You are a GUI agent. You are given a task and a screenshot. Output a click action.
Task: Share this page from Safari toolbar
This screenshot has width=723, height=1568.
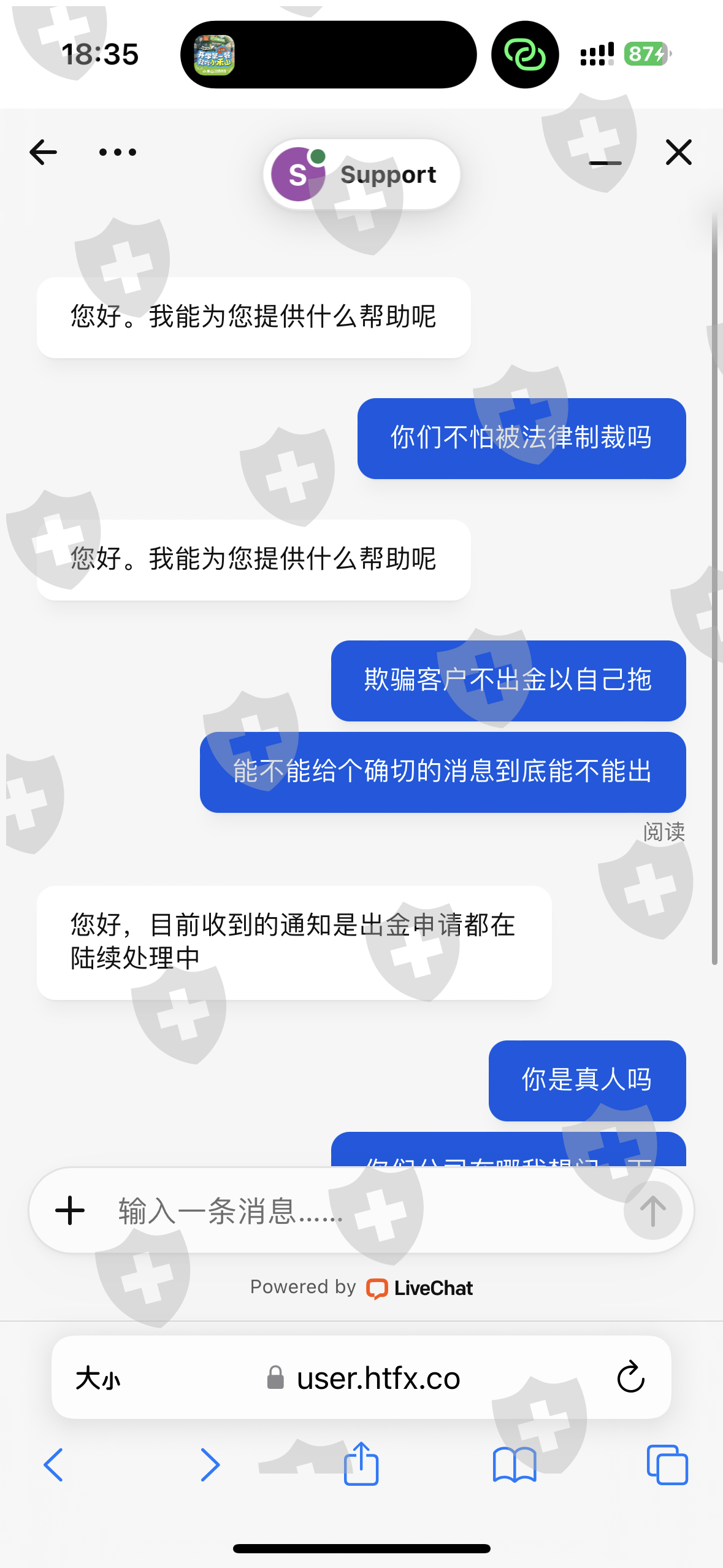(x=361, y=1464)
